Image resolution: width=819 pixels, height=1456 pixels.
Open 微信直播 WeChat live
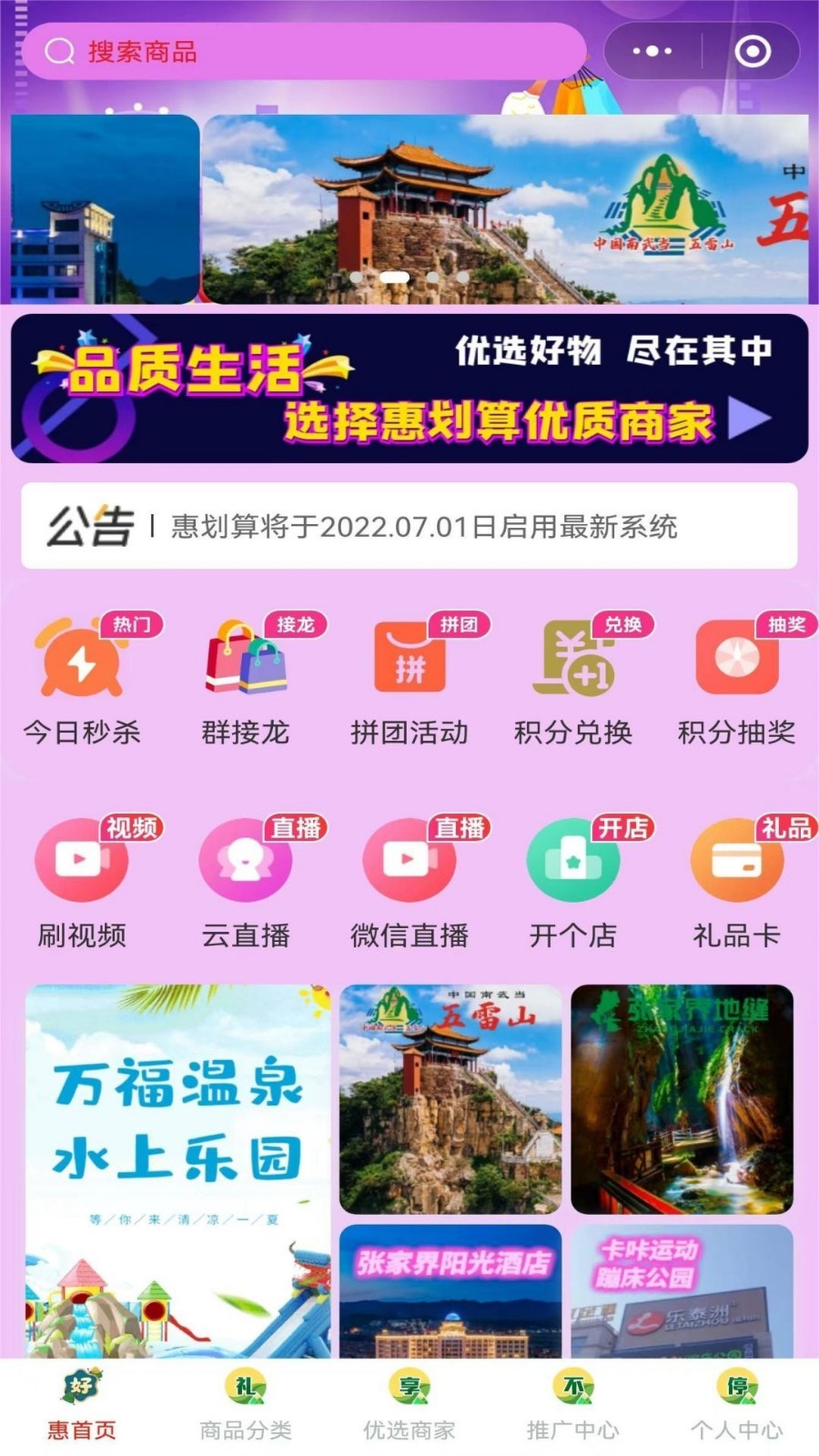(x=409, y=883)
